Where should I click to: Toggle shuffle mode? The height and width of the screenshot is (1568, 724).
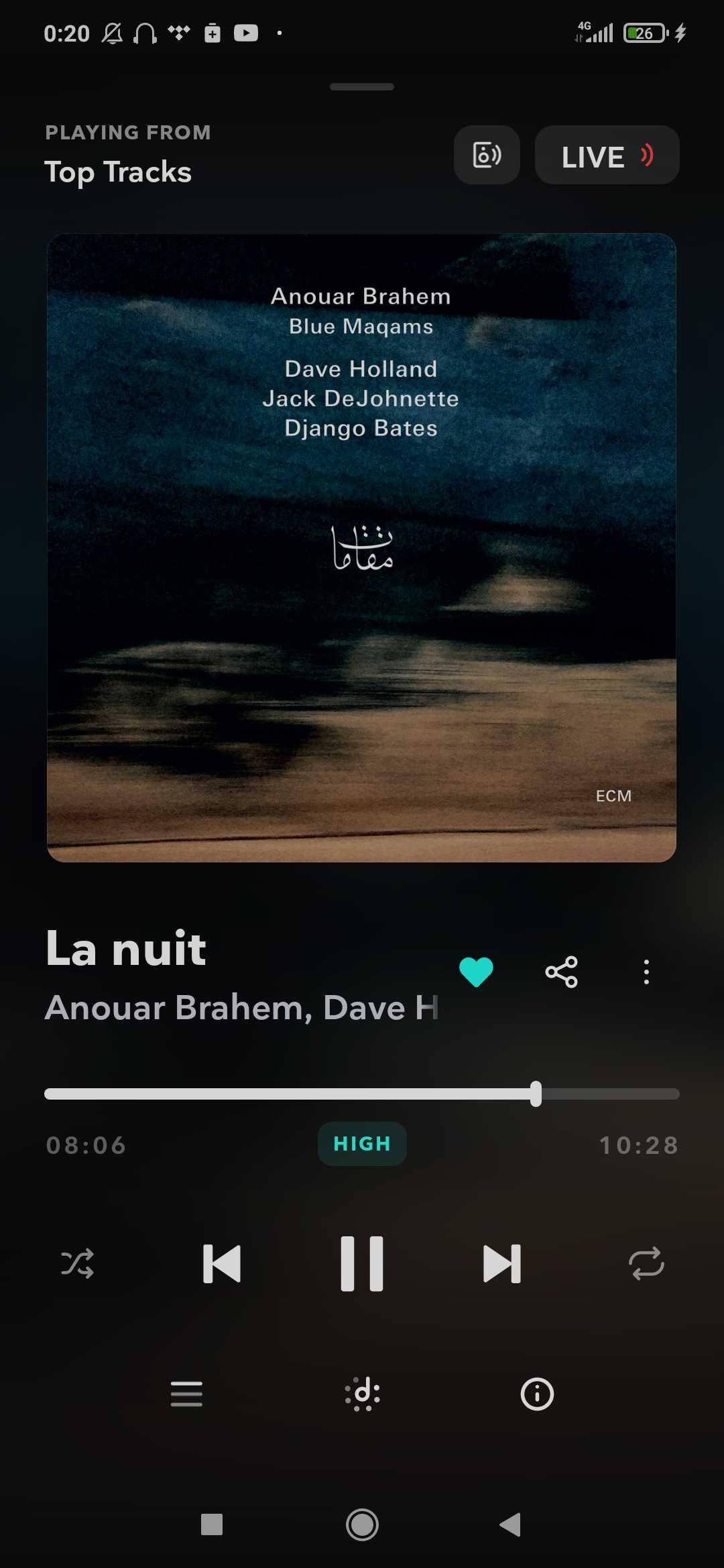click(77, 1264)
